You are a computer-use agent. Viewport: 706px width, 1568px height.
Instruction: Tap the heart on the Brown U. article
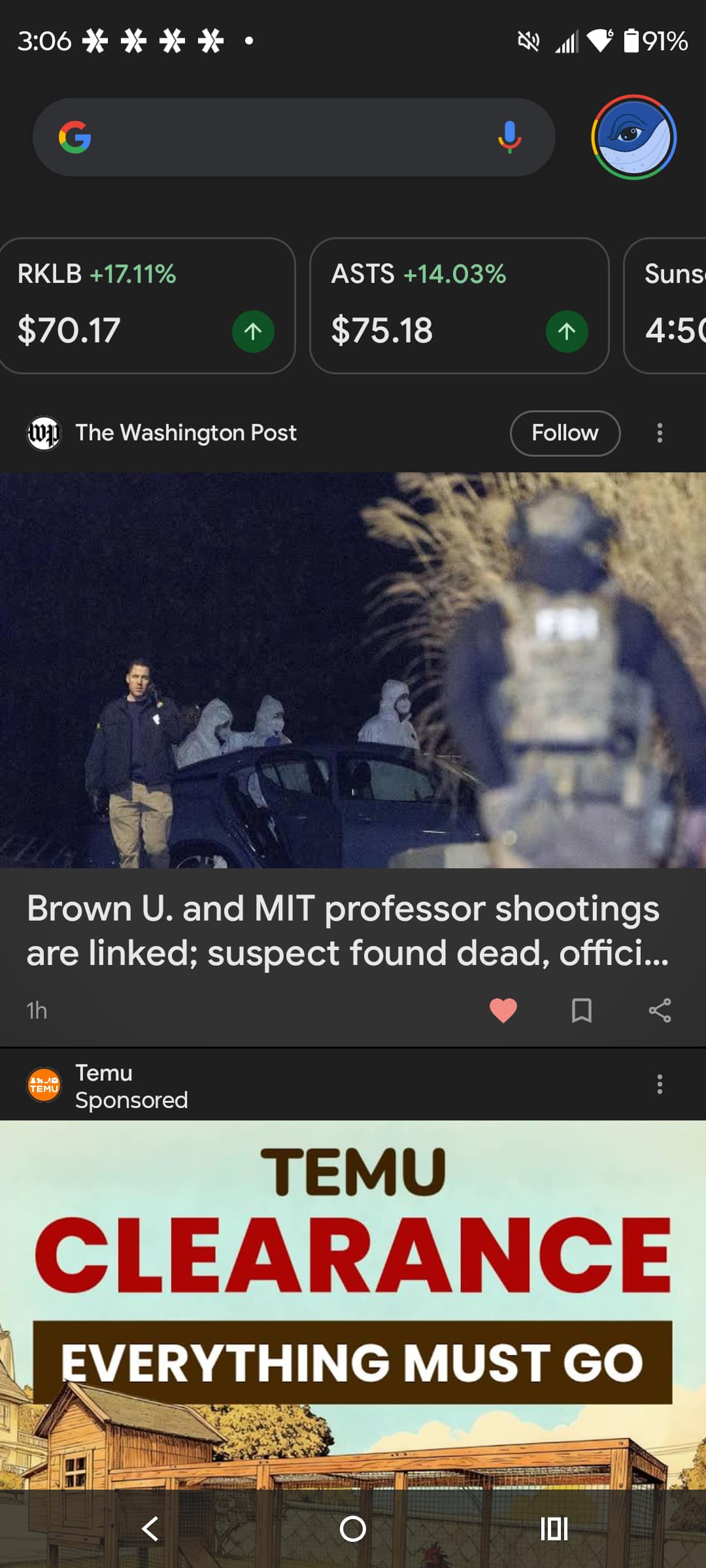tap(503, 1010)
